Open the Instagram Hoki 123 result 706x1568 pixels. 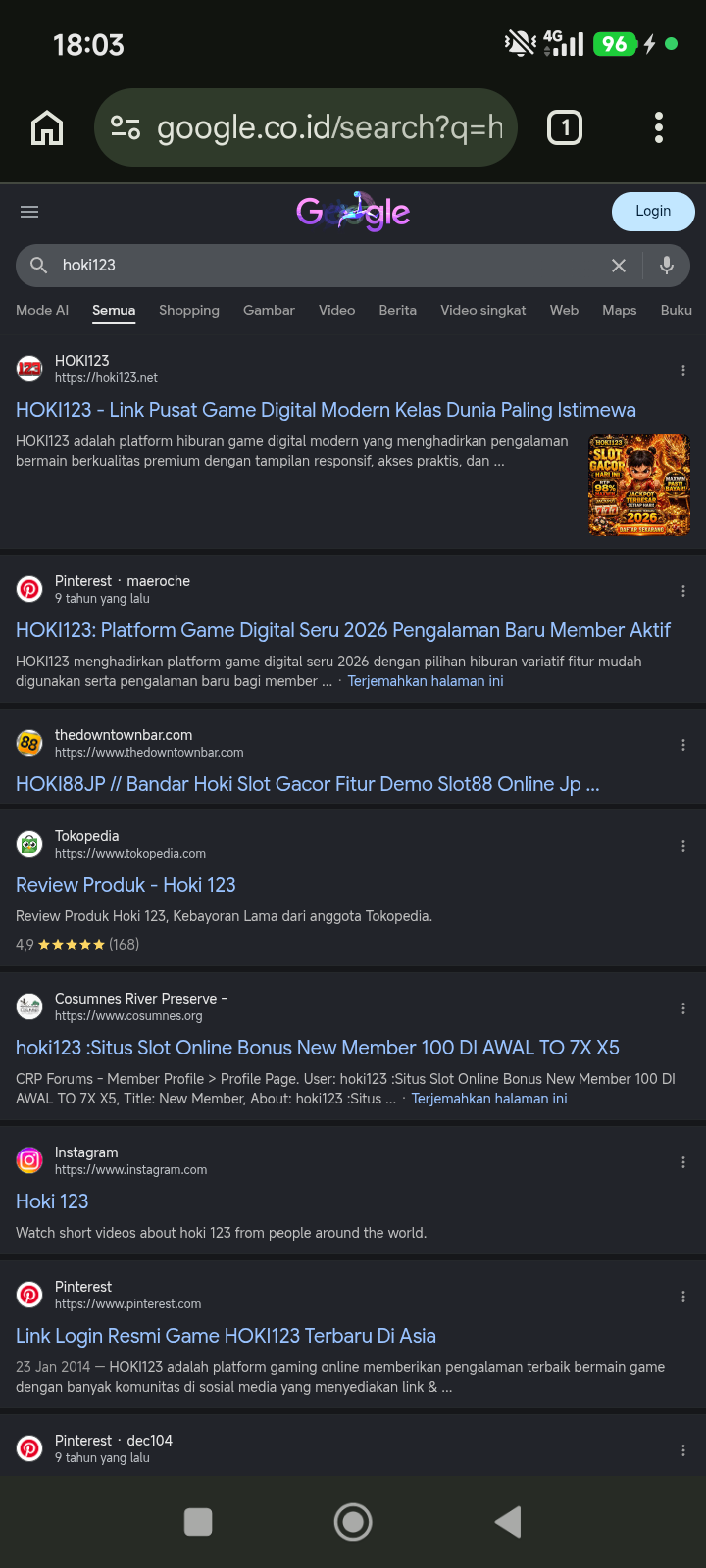pos(52,1201)
